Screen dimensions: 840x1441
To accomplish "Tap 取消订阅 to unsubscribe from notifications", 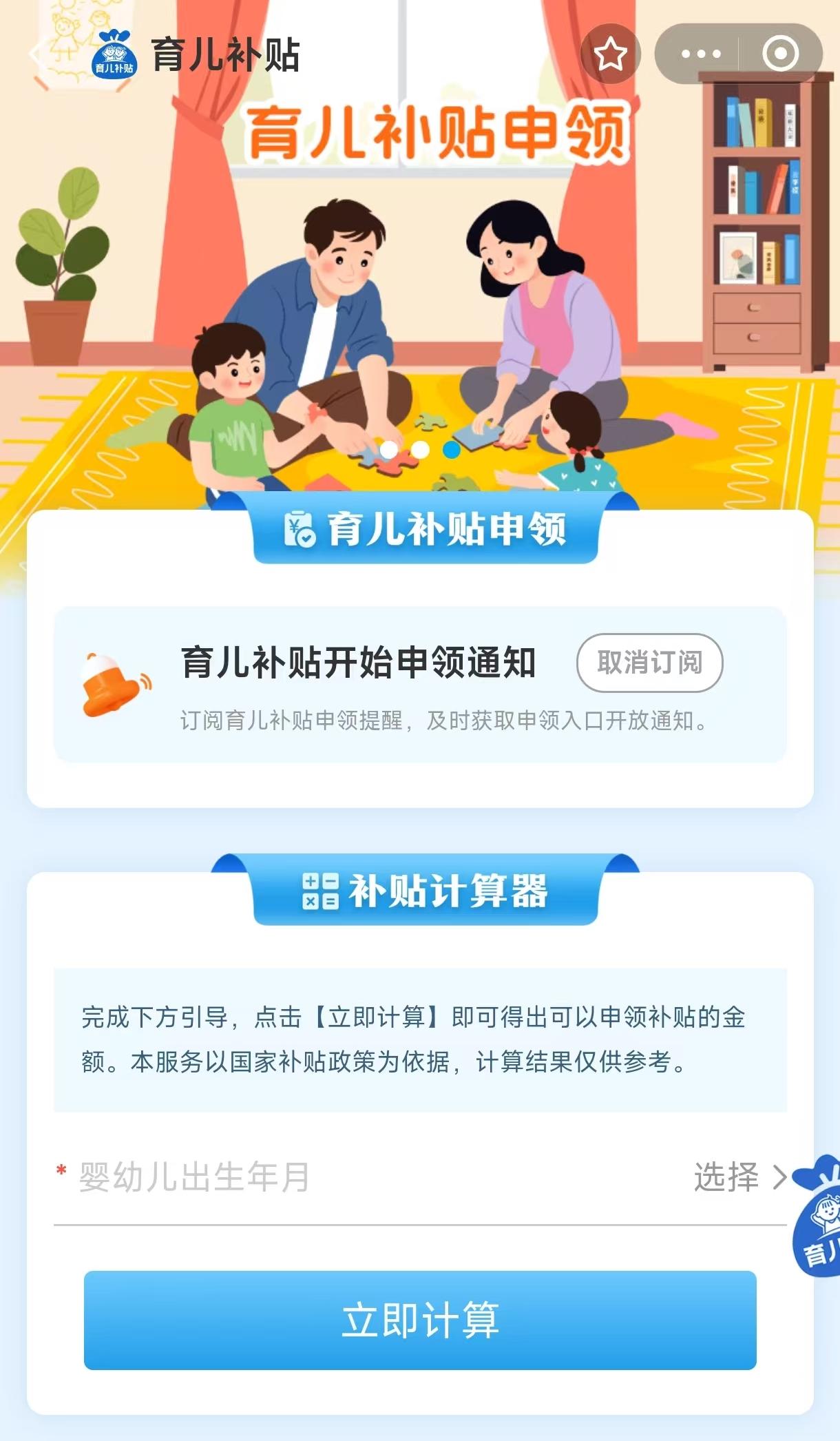I will [649, 663].
